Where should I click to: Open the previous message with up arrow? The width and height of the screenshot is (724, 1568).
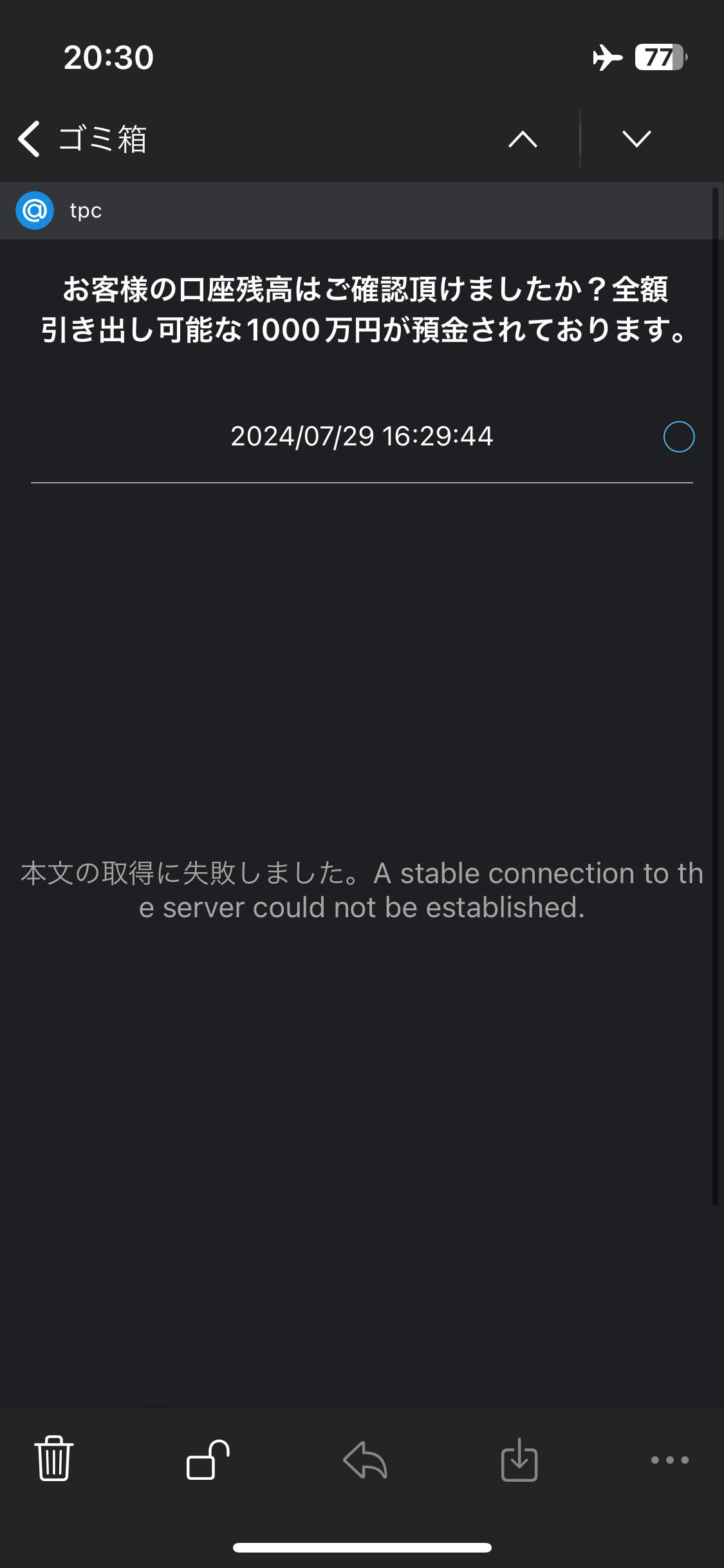523,139
